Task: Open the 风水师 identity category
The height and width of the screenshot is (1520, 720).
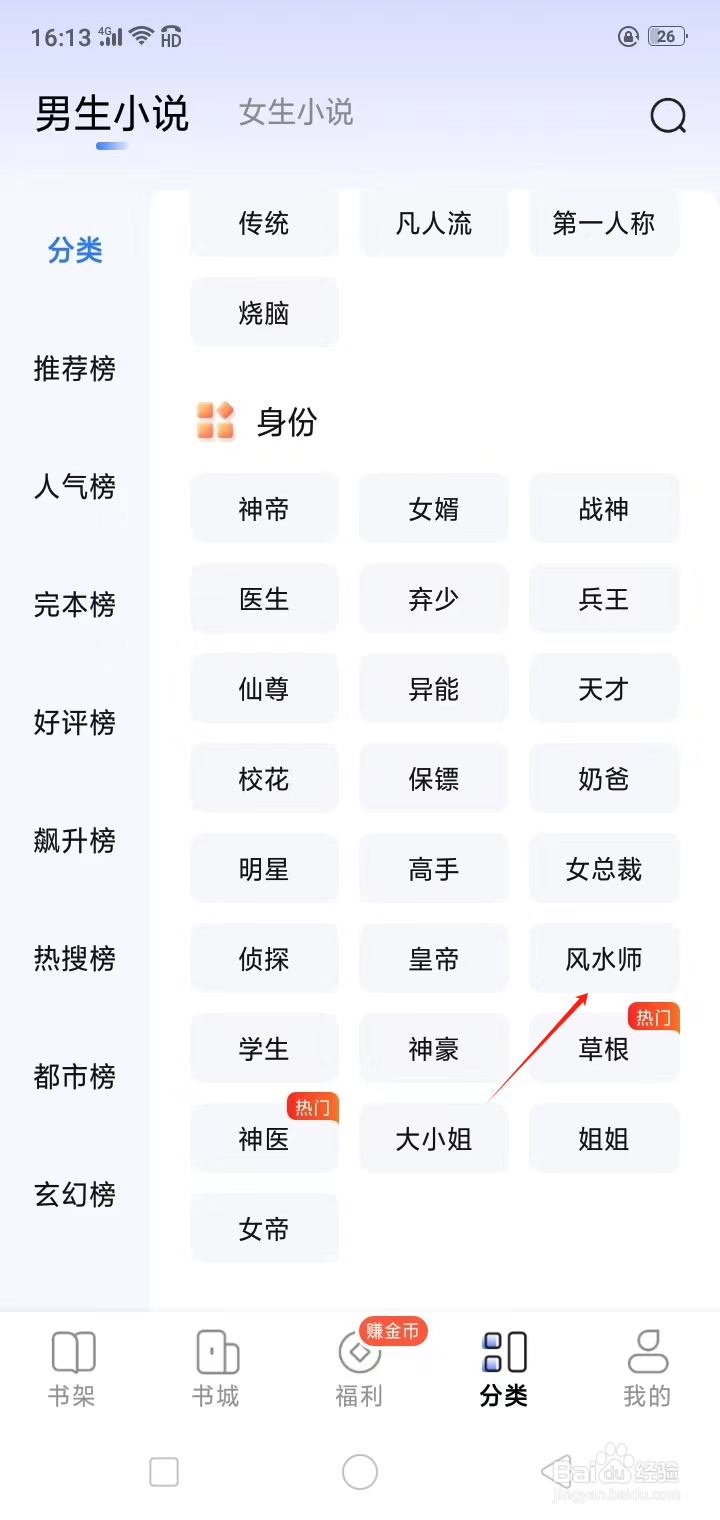Action: tap(604, 958)
